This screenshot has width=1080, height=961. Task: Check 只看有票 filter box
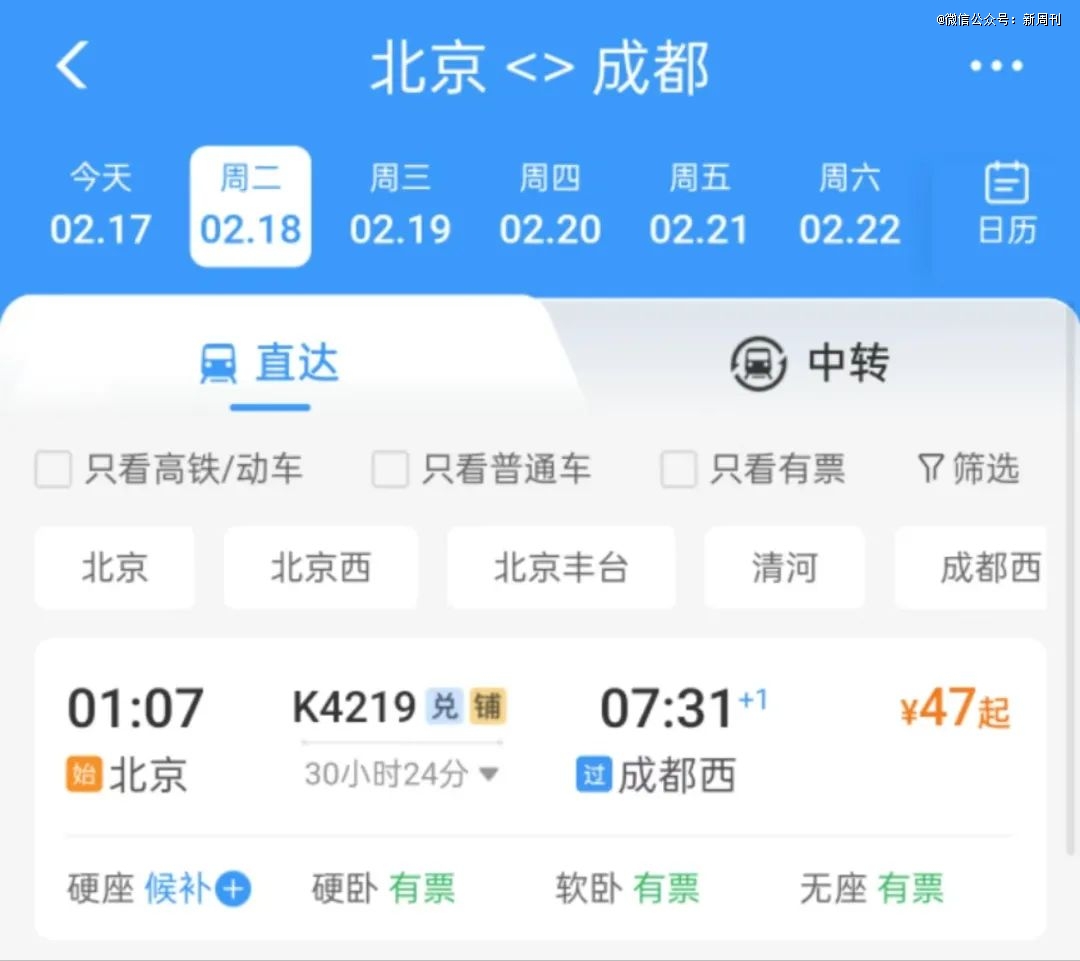coord(679,469)
